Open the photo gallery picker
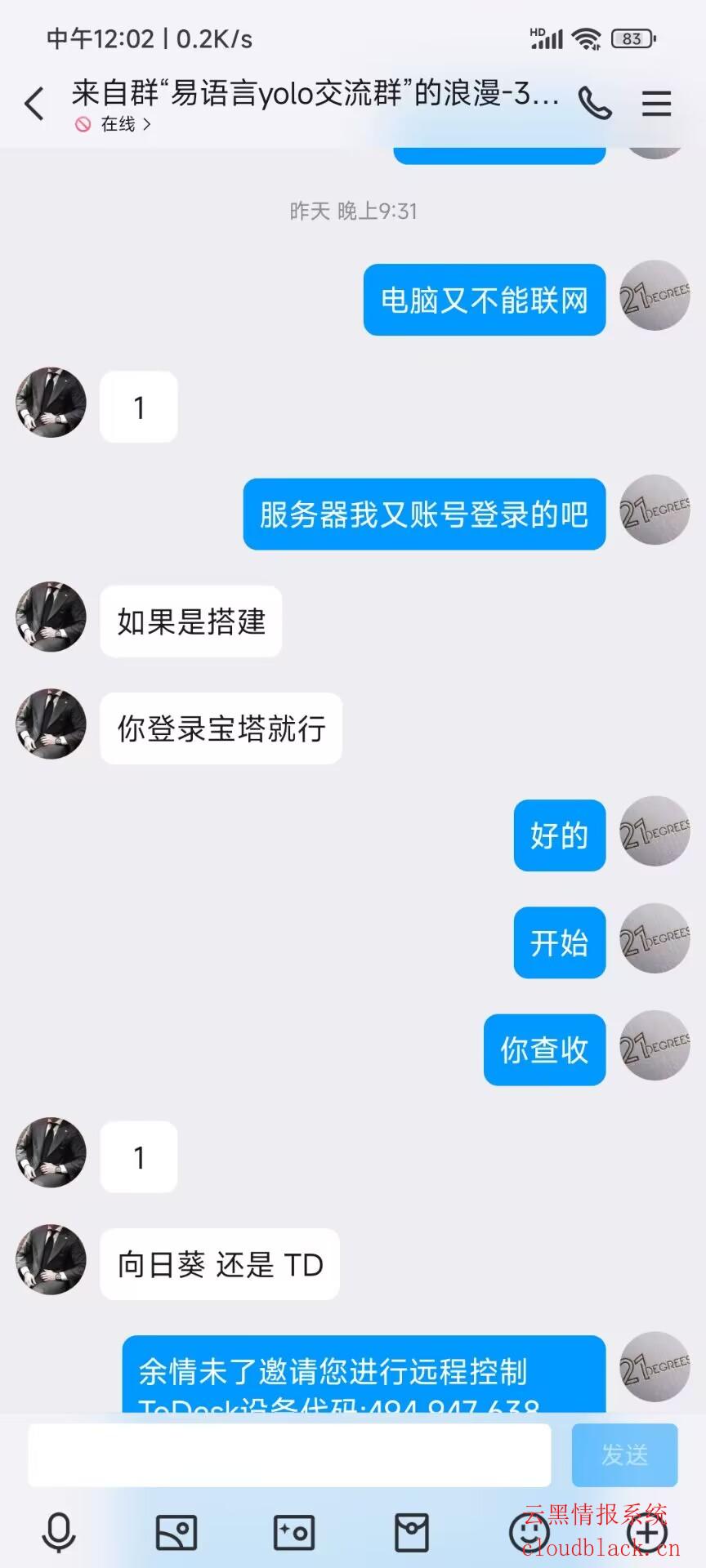 pos(176,1532)
